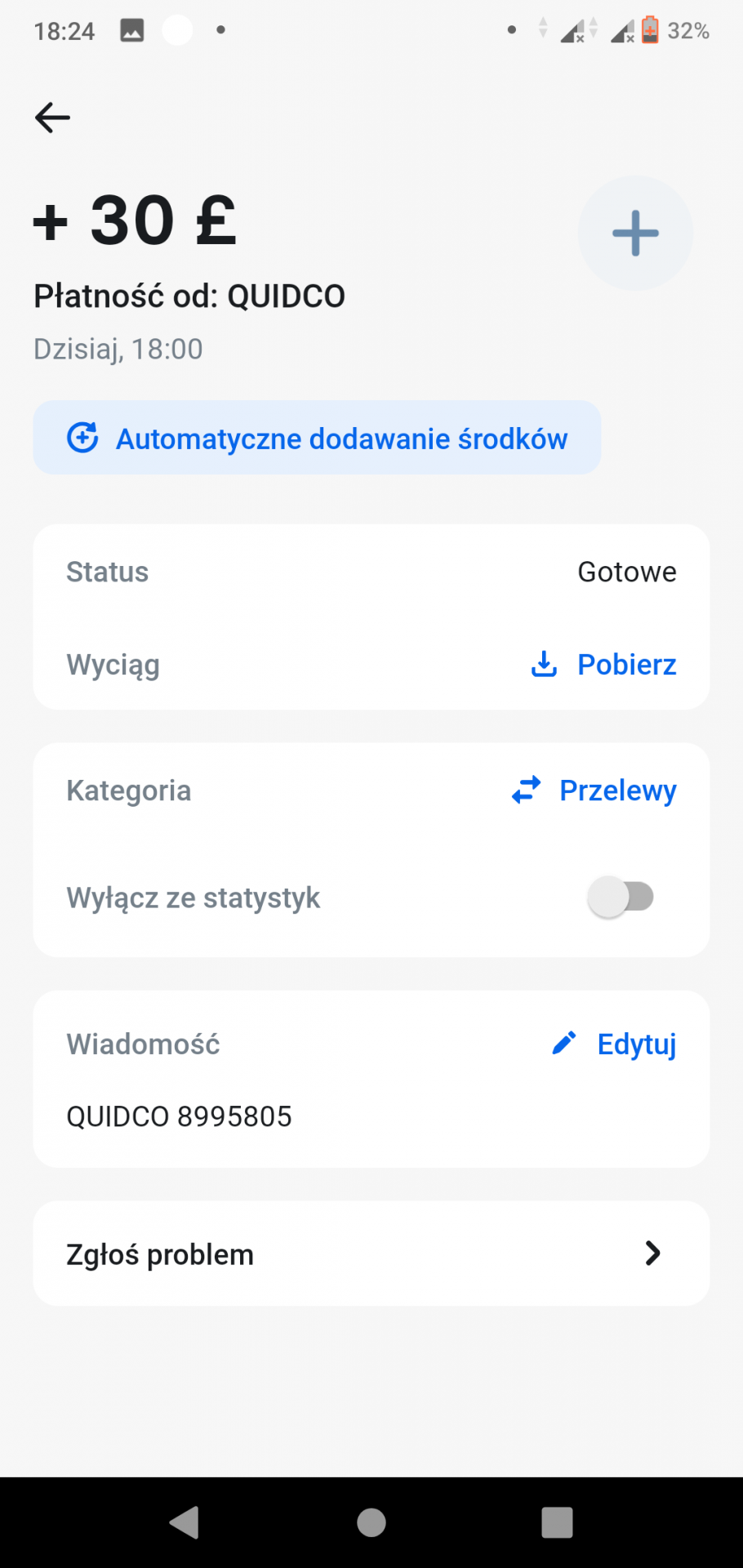
Task: Tap the download icon next to Pobierz
Action: pyautogui.click(x=544, y=665)
